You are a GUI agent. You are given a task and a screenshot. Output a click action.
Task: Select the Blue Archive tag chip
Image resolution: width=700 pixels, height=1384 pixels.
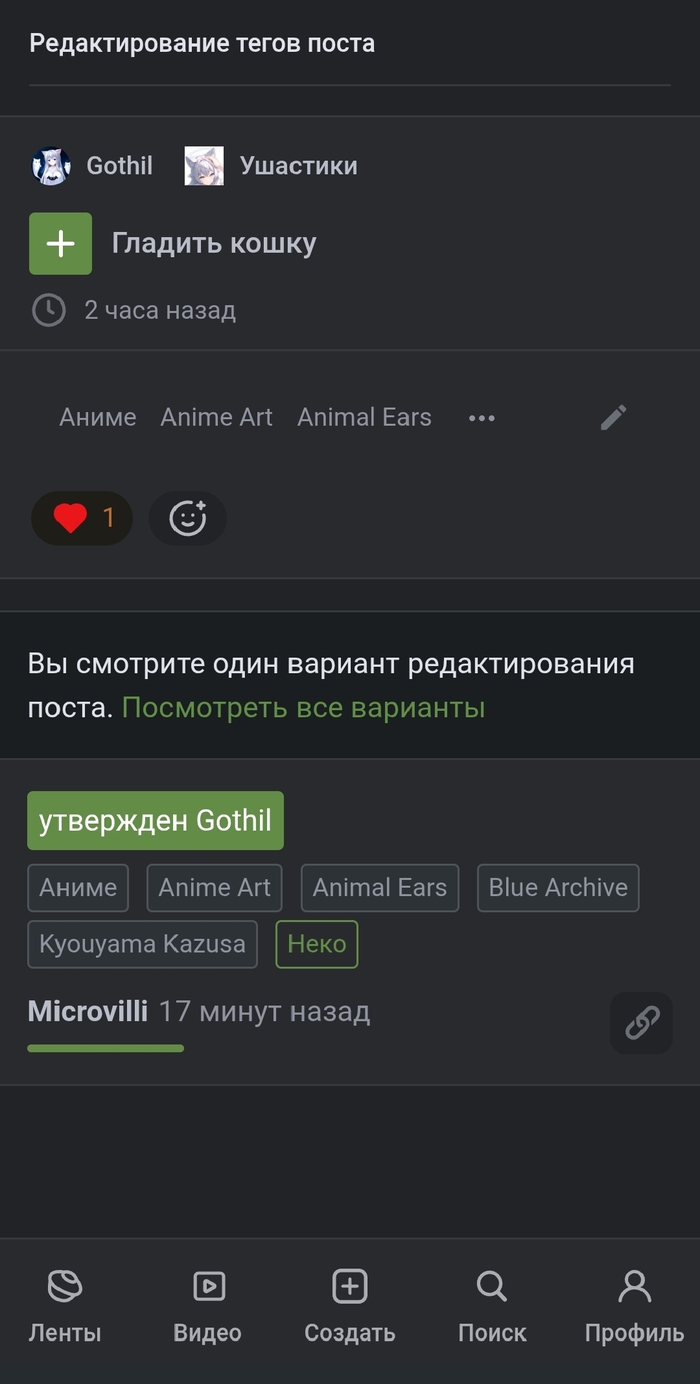click(558, 887)
